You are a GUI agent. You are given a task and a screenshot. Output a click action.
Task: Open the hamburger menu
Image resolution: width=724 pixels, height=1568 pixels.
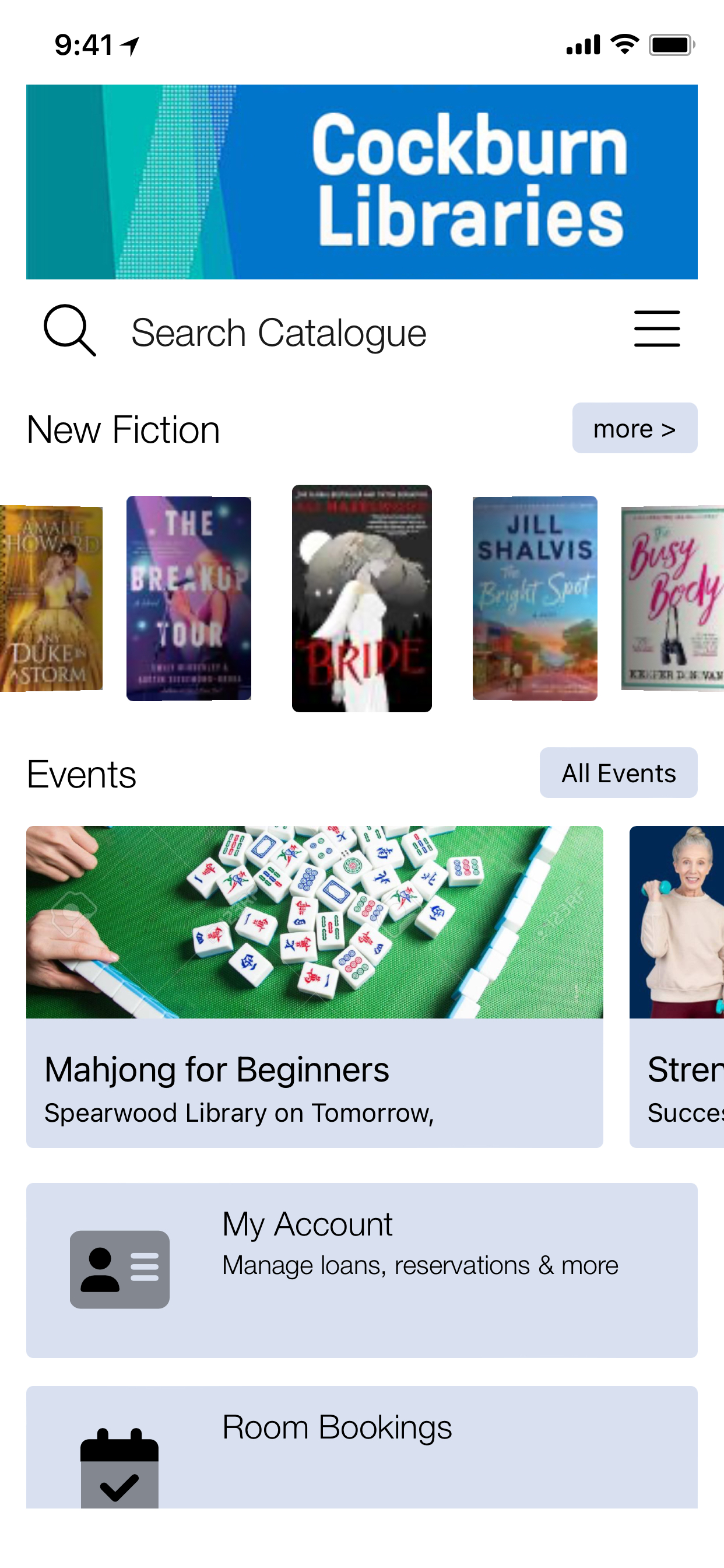pyautogui.click(x=656, y=330)
